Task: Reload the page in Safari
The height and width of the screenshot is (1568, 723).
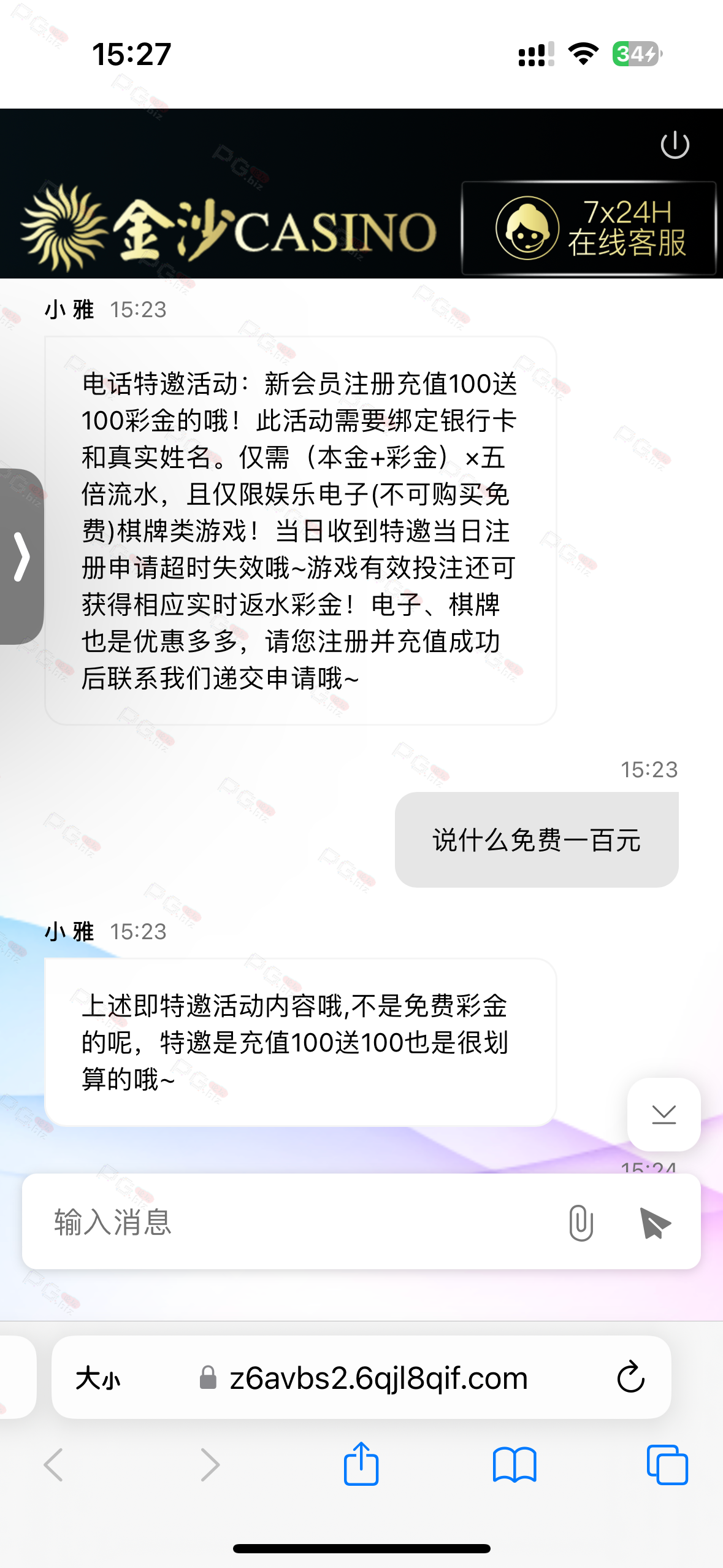Action: [x=630, y=1378]
